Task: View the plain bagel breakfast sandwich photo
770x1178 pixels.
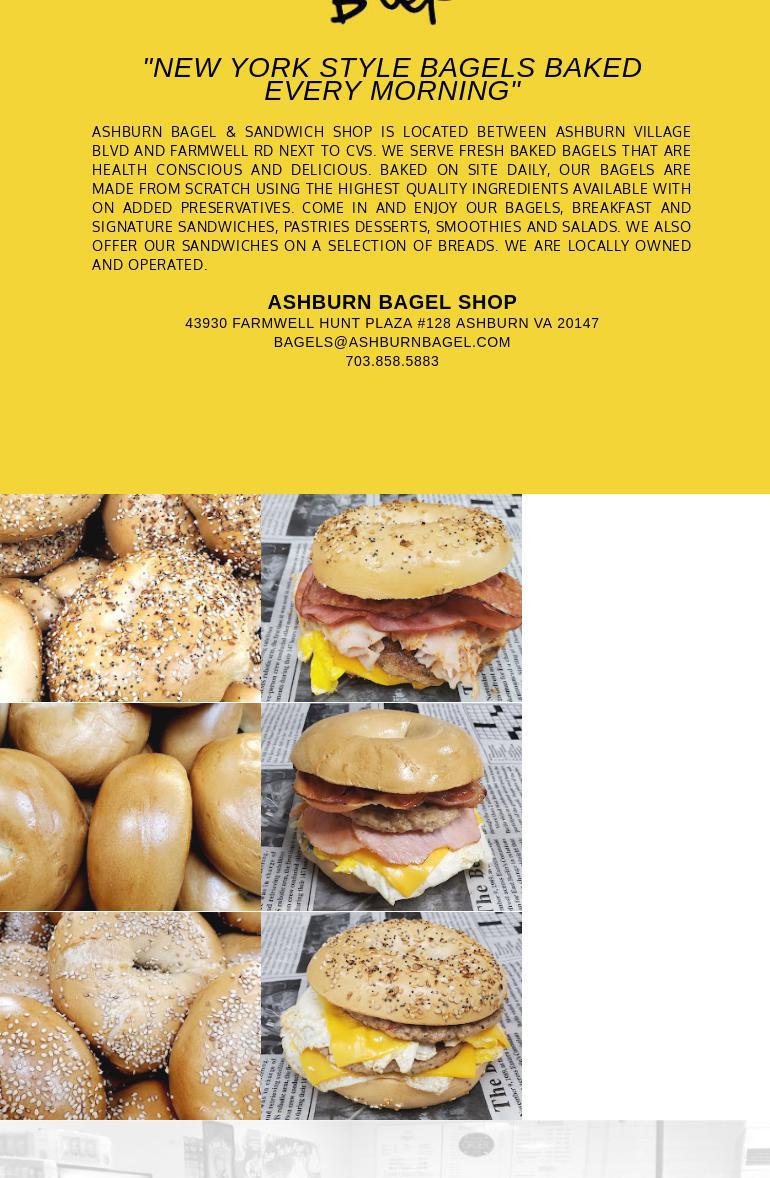Action: pyautogui.click(x=391, y=807)
